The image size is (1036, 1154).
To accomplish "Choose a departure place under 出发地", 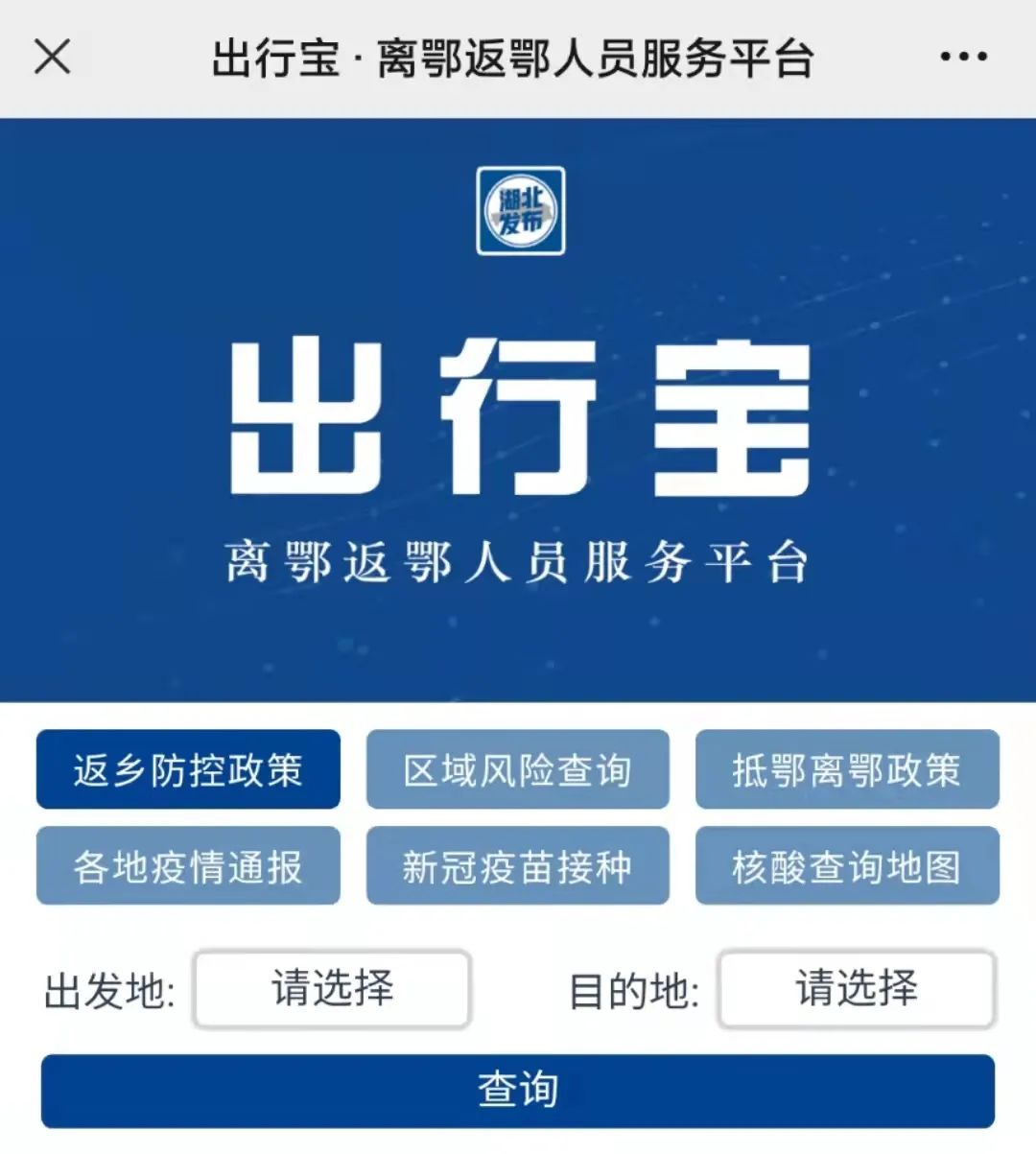I will coord(332,989).
